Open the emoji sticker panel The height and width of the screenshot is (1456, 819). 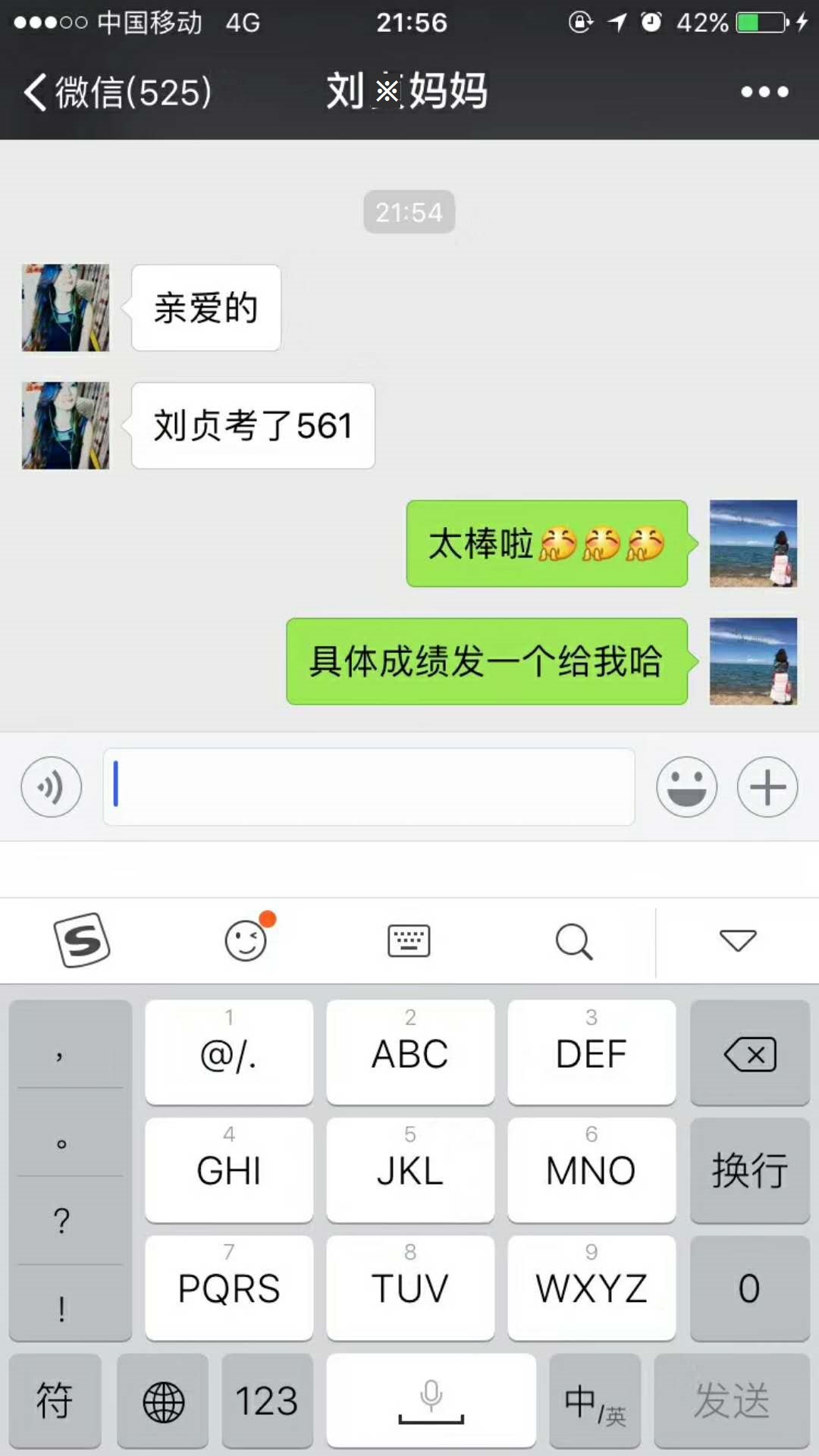click(x=686, y=787)
